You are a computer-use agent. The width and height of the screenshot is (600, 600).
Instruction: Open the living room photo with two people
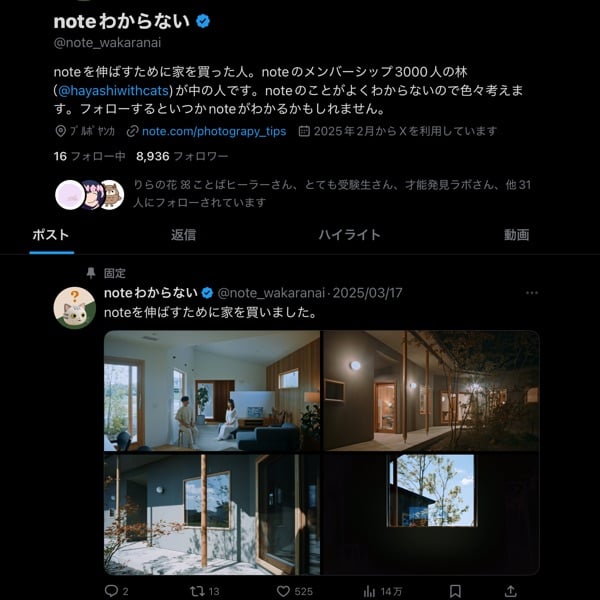pyautogui.click(x=212, y=391)
